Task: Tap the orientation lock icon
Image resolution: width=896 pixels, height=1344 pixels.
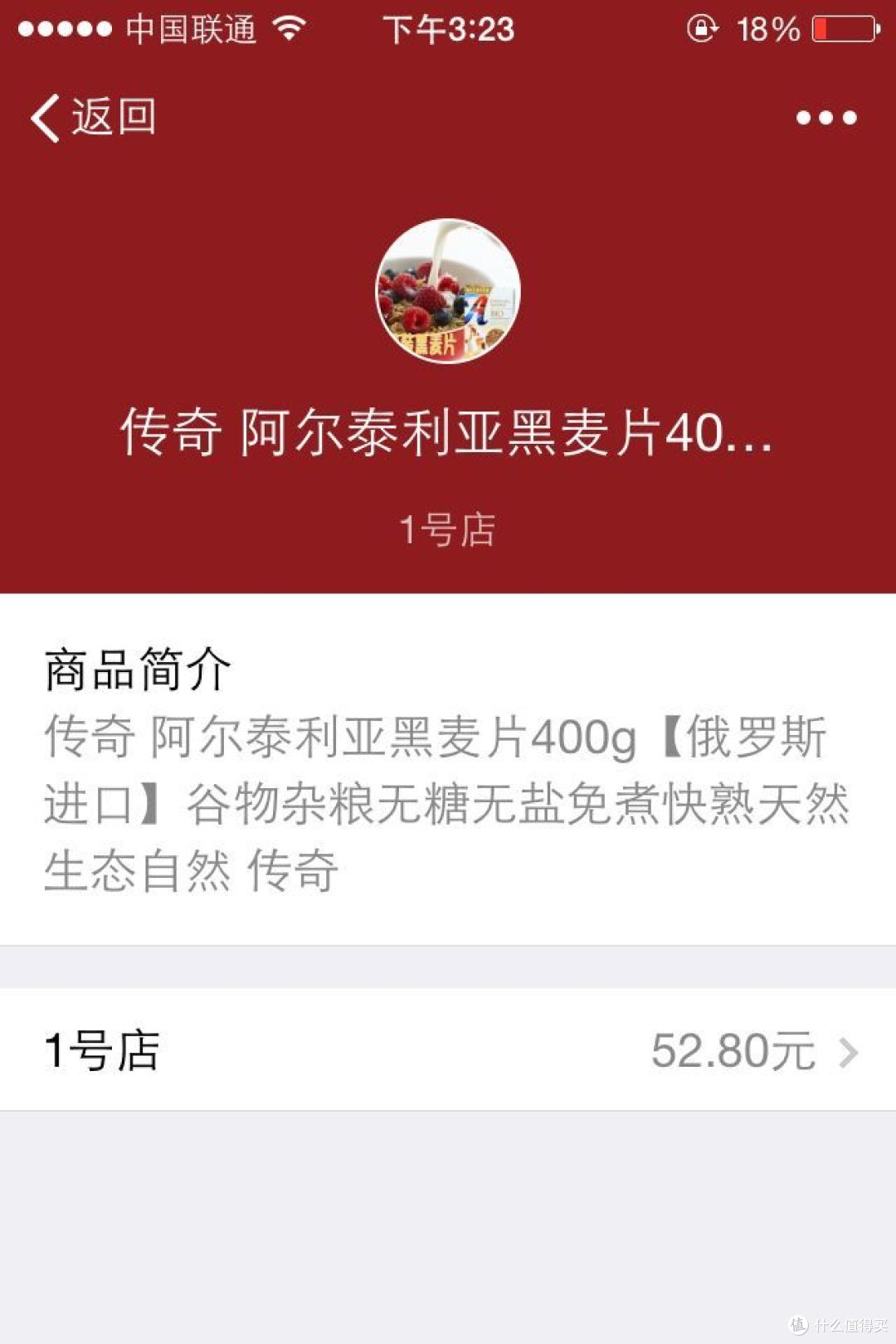Action: pos(704,27)
